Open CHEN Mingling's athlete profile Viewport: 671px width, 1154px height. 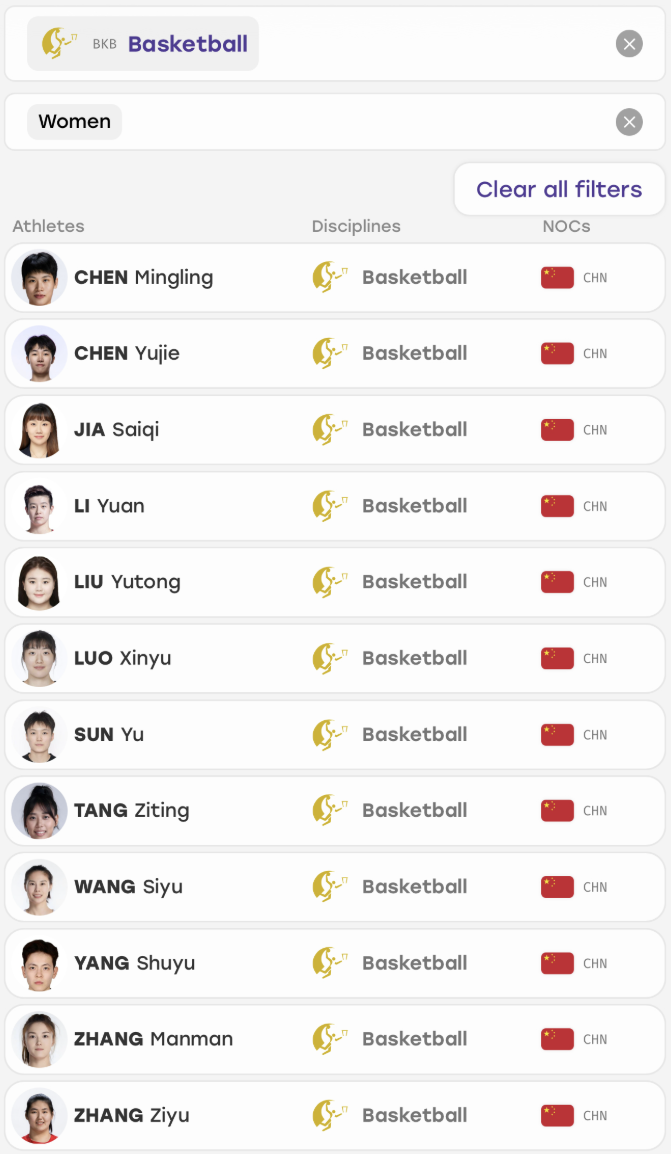pyautogui.click(x=335, y=277)
